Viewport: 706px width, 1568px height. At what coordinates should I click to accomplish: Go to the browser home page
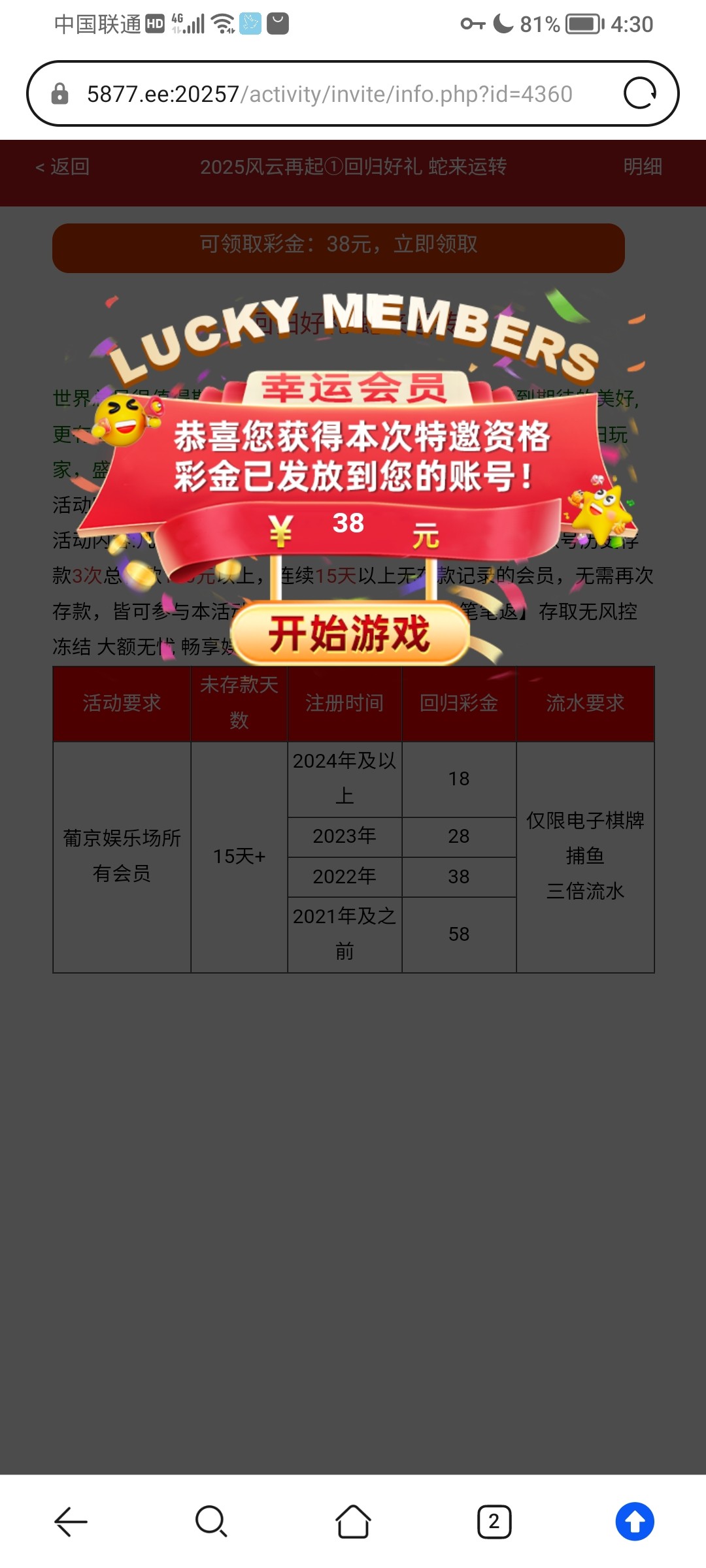coord(353,1522)
